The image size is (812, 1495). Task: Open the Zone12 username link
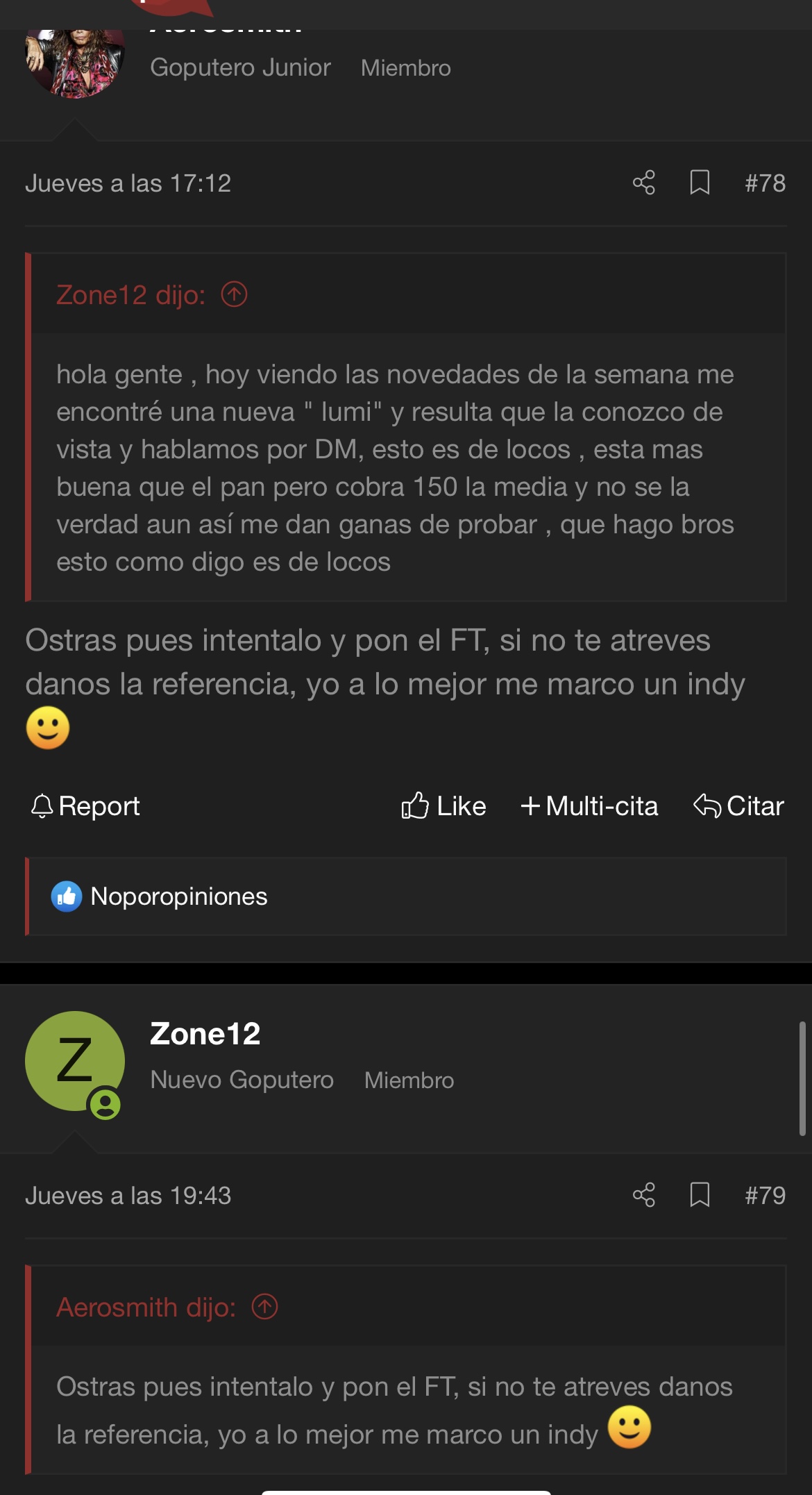[205, 1034]
